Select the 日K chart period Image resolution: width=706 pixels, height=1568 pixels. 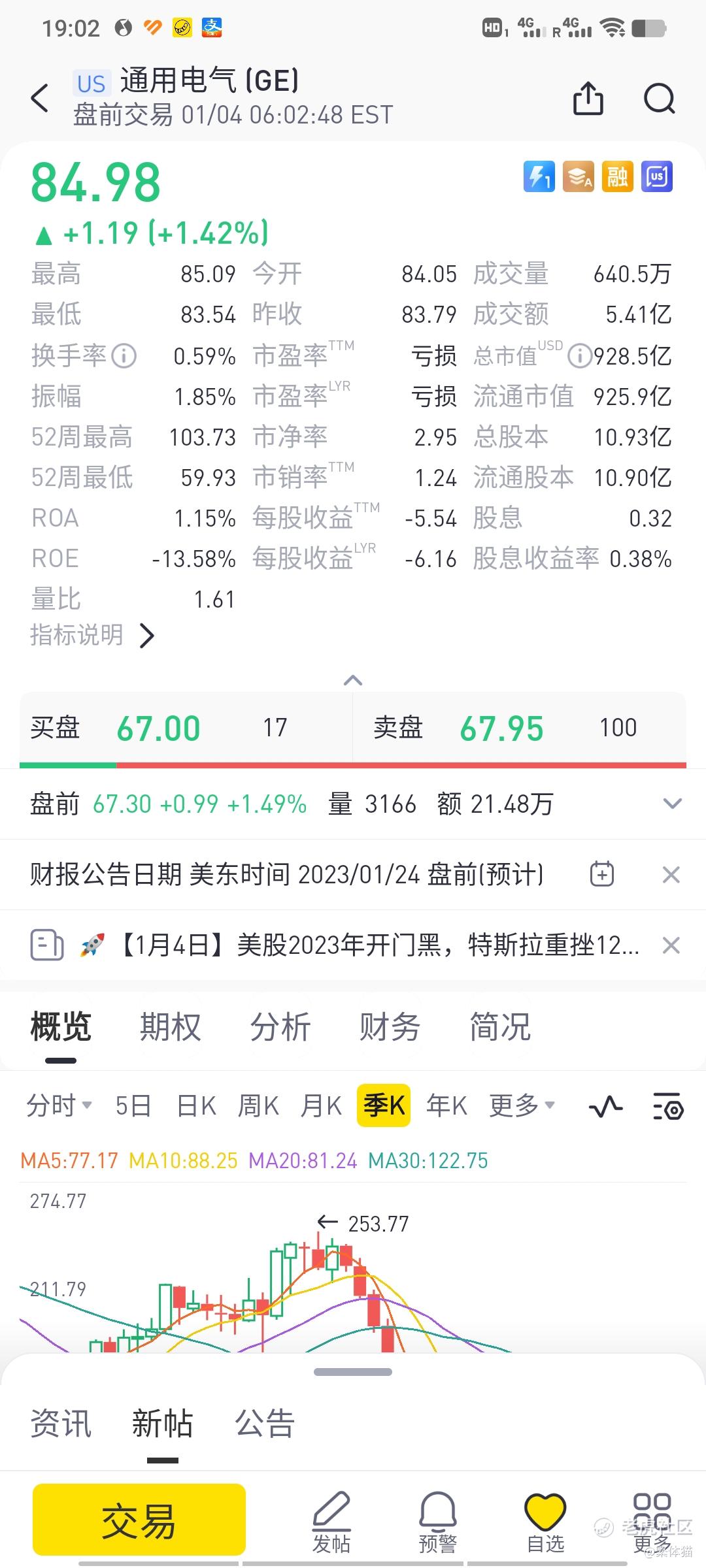click(x=196, y=1105)
